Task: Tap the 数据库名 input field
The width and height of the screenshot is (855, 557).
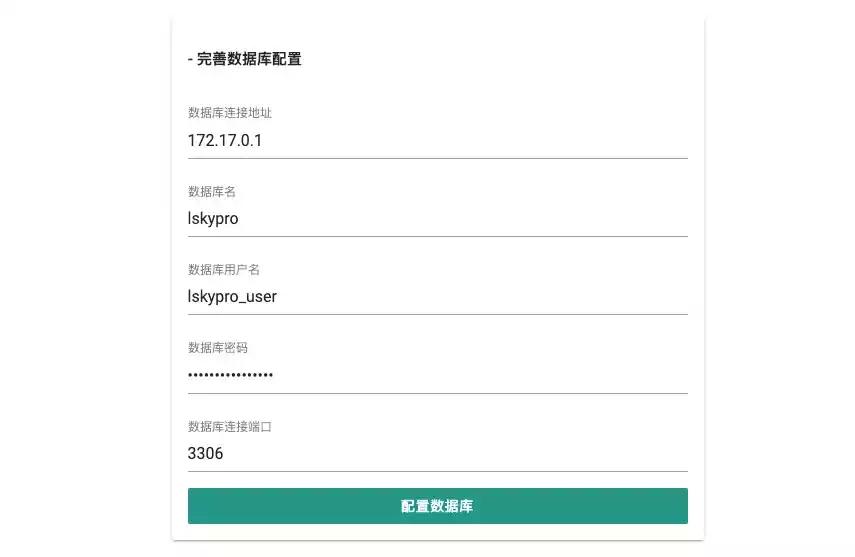Action: pyautogui.click(x=437, y=219)
